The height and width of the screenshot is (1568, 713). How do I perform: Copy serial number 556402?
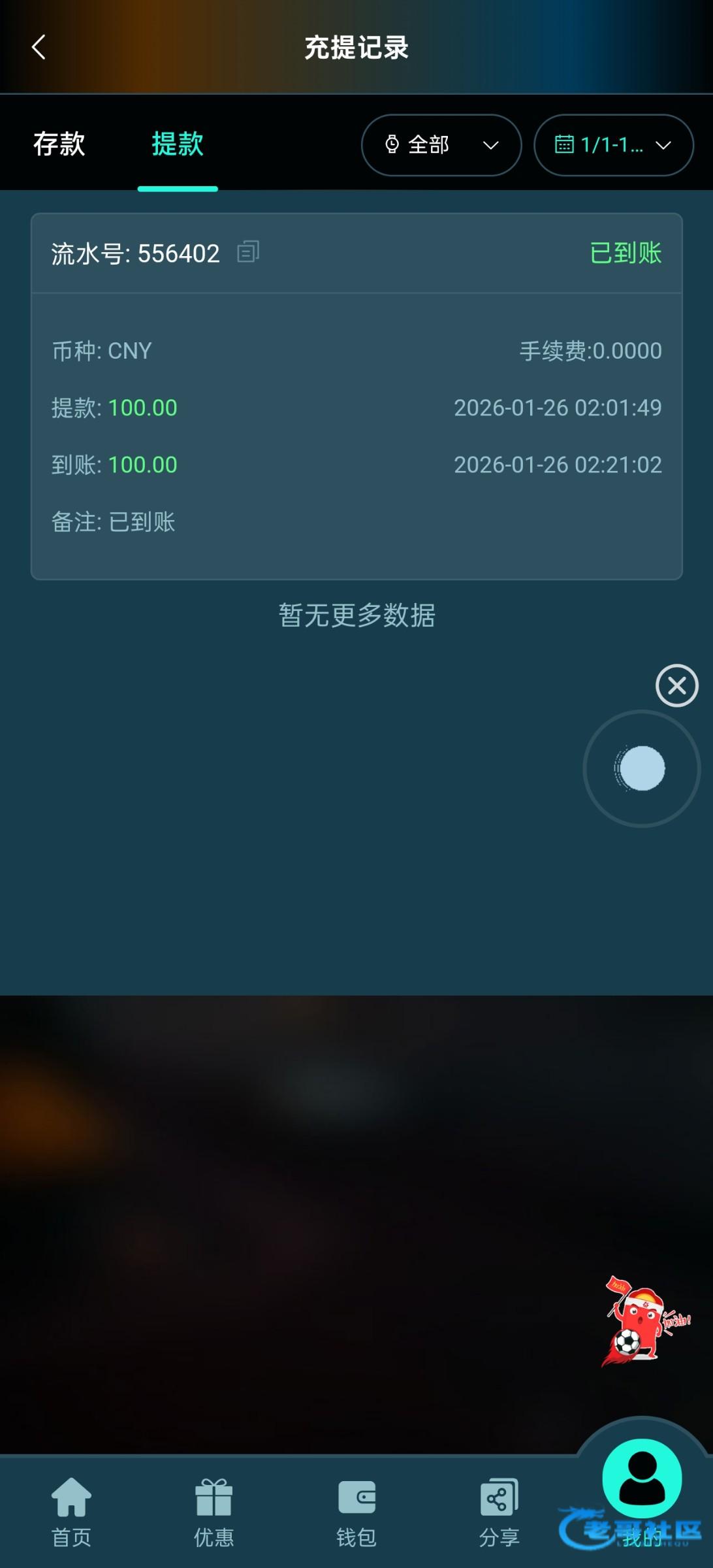[248, 252]
